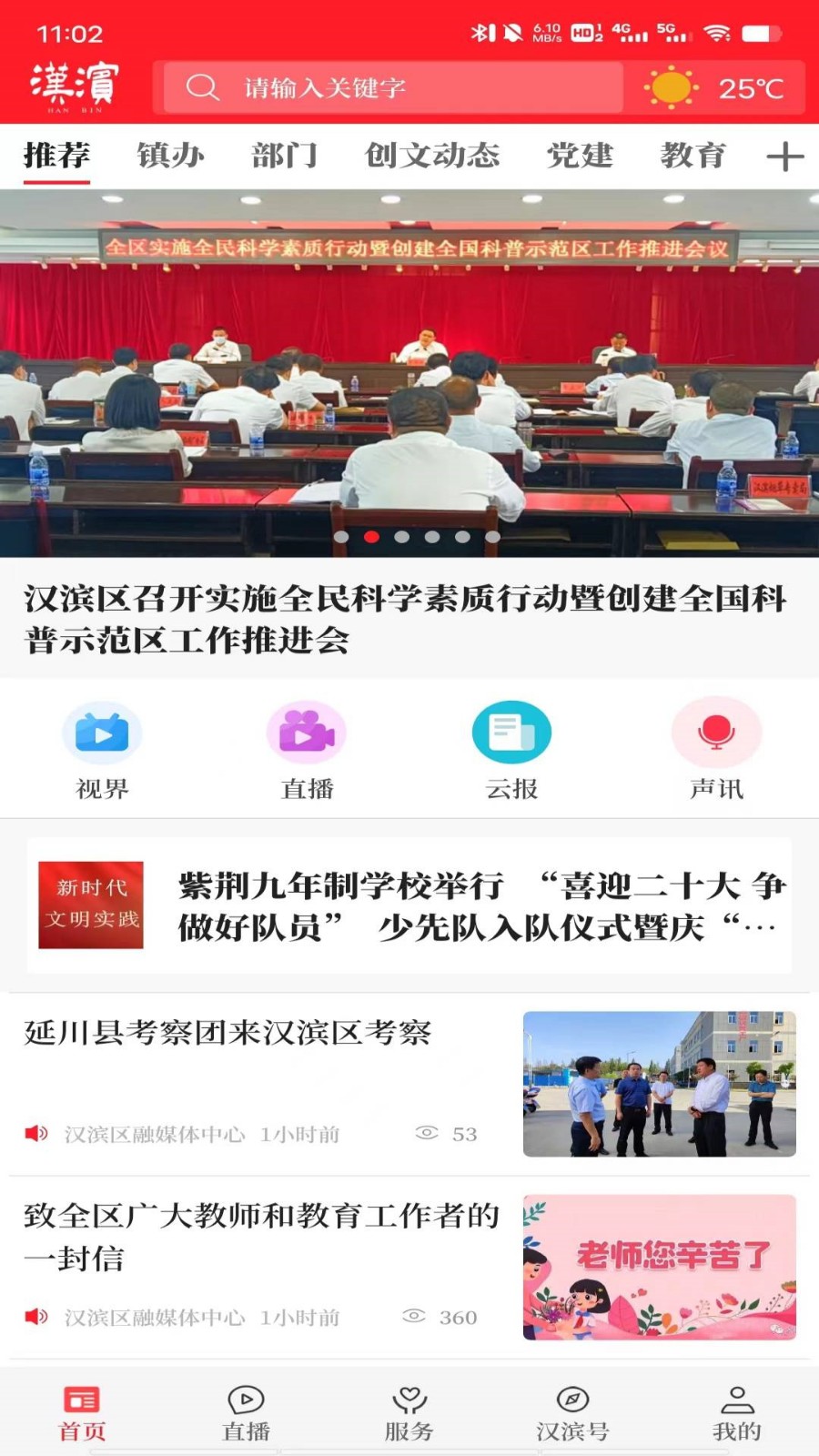Open the 直播 shortcut beside 视界
Screen dimensions: 819x1456
click(307, 748)
